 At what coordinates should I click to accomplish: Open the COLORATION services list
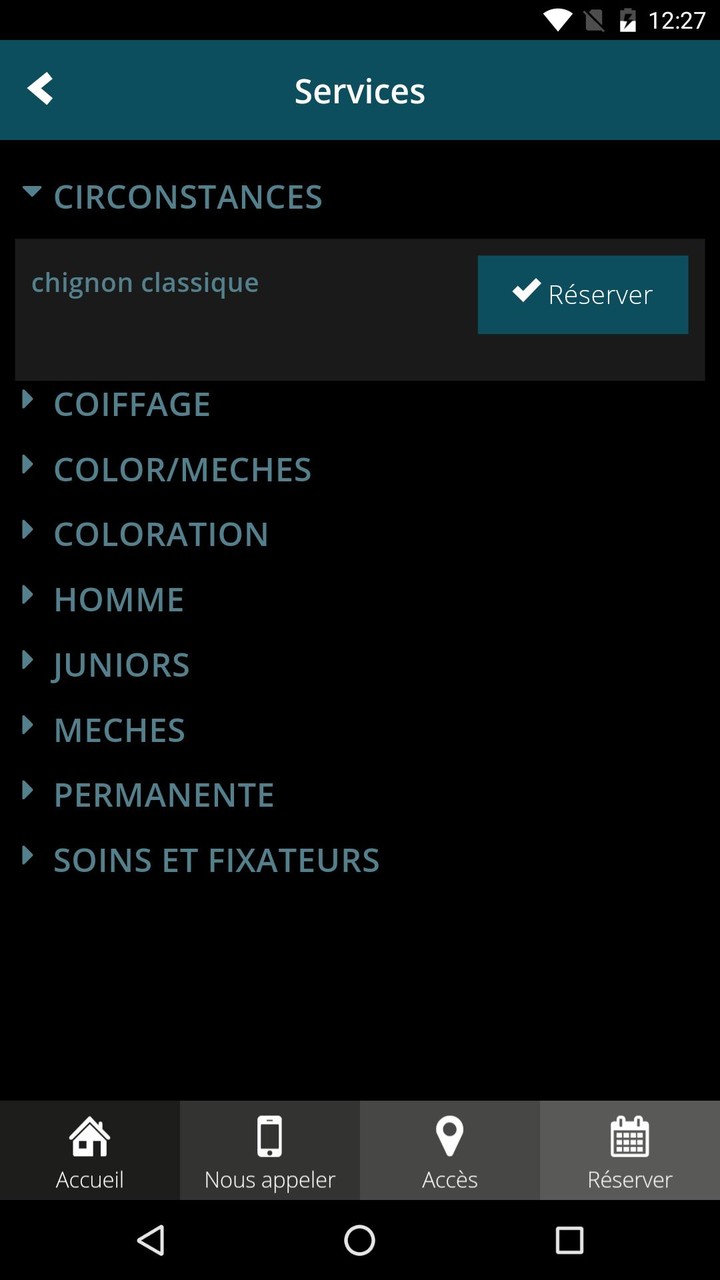point(160,534)
